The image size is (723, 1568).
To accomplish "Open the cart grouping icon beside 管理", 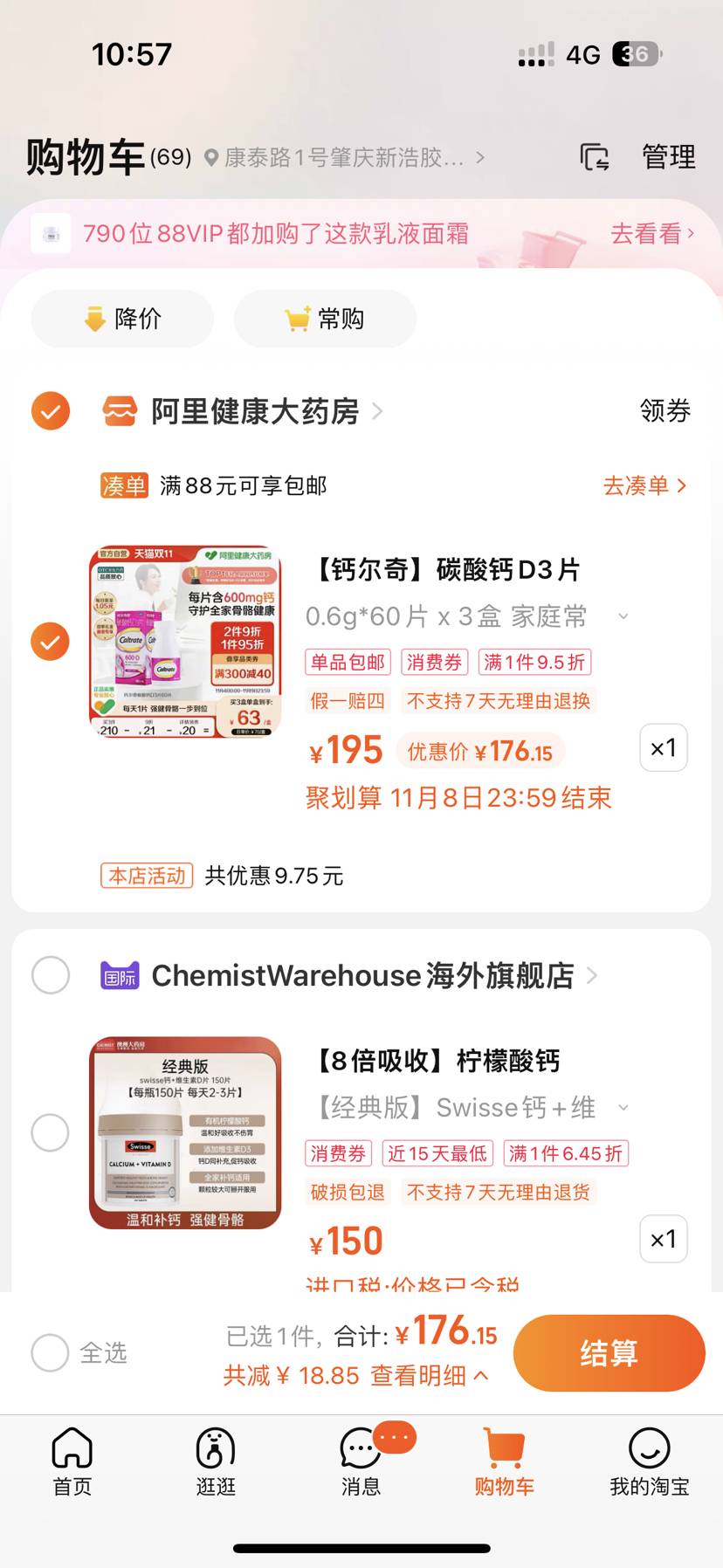I will click(x=595, y=157).
